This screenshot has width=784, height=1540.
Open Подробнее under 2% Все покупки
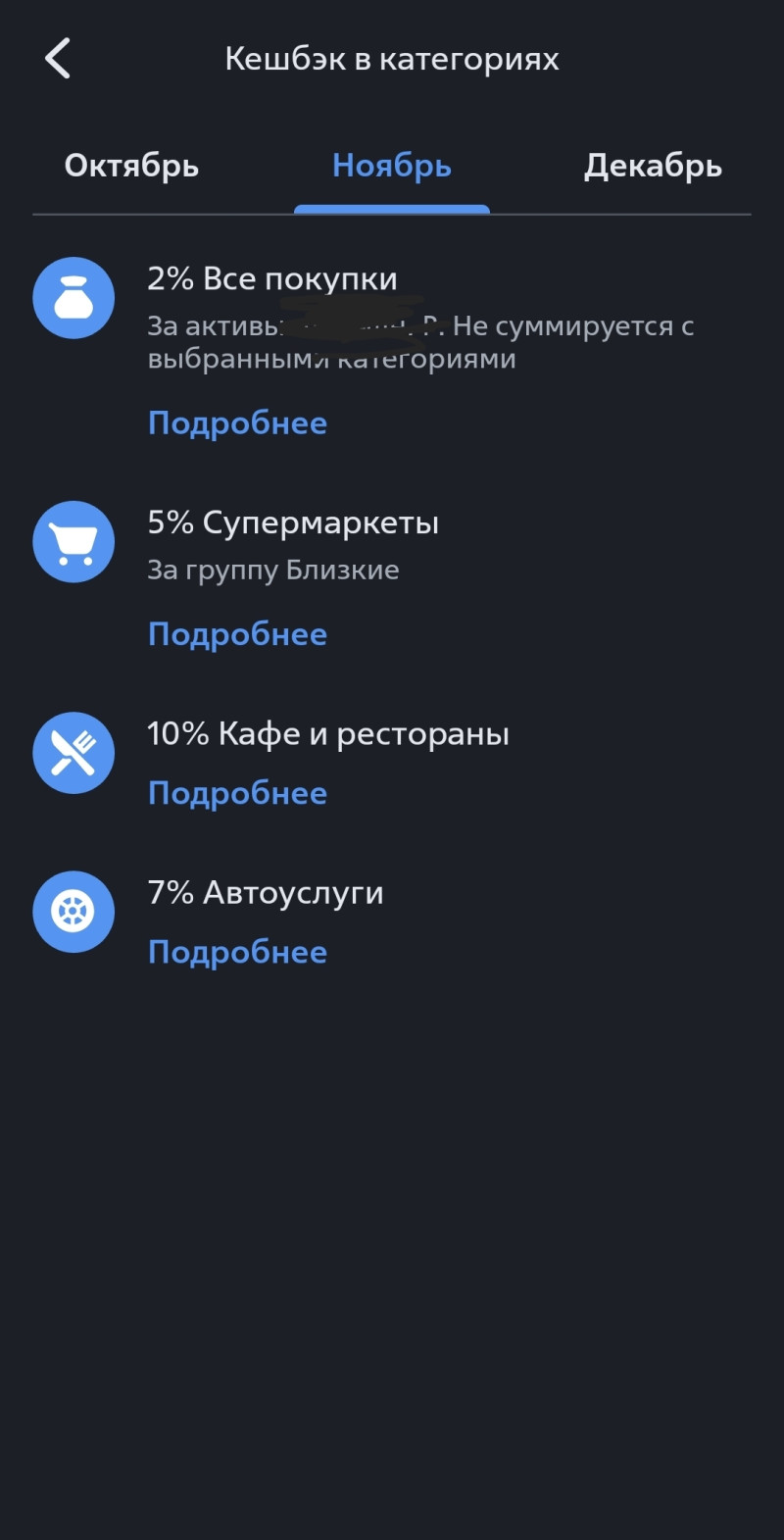(237, 423)
